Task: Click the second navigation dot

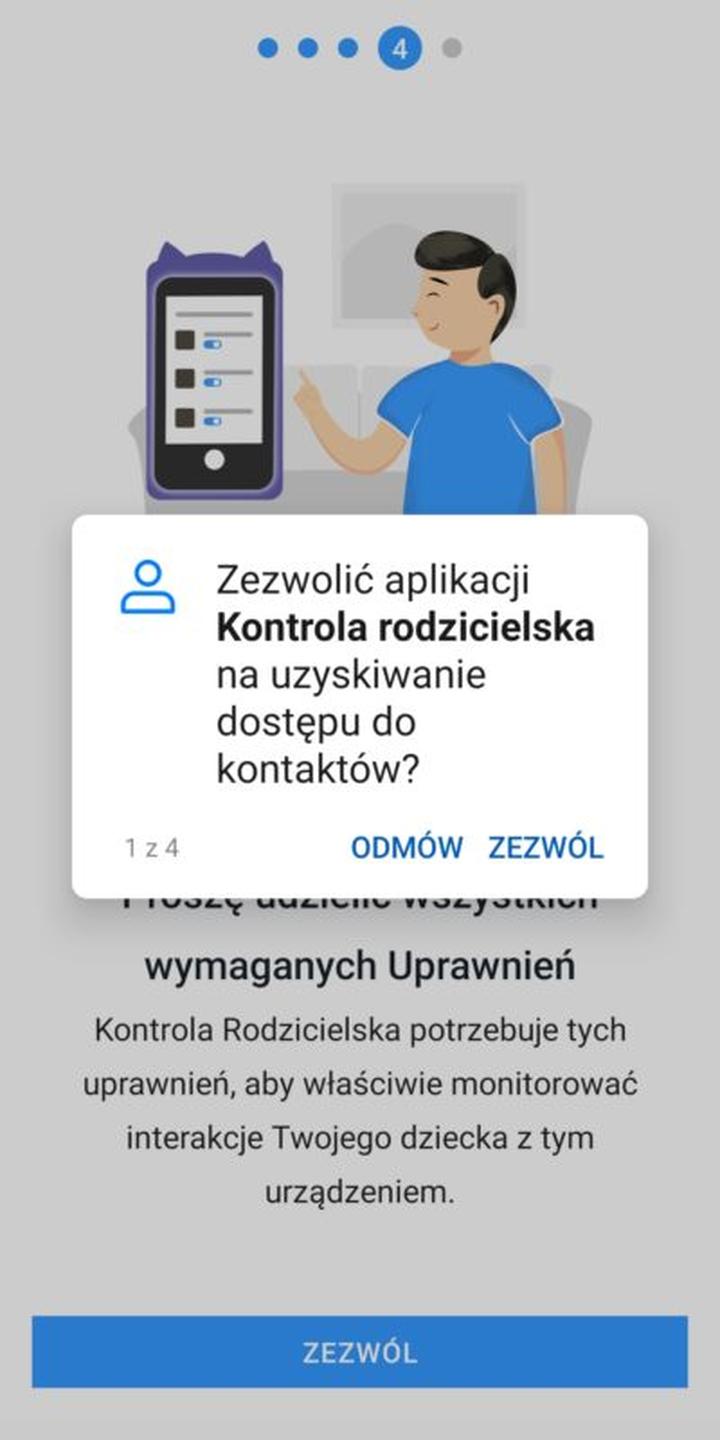Action: pyautogui.click(x=307, y=46)
